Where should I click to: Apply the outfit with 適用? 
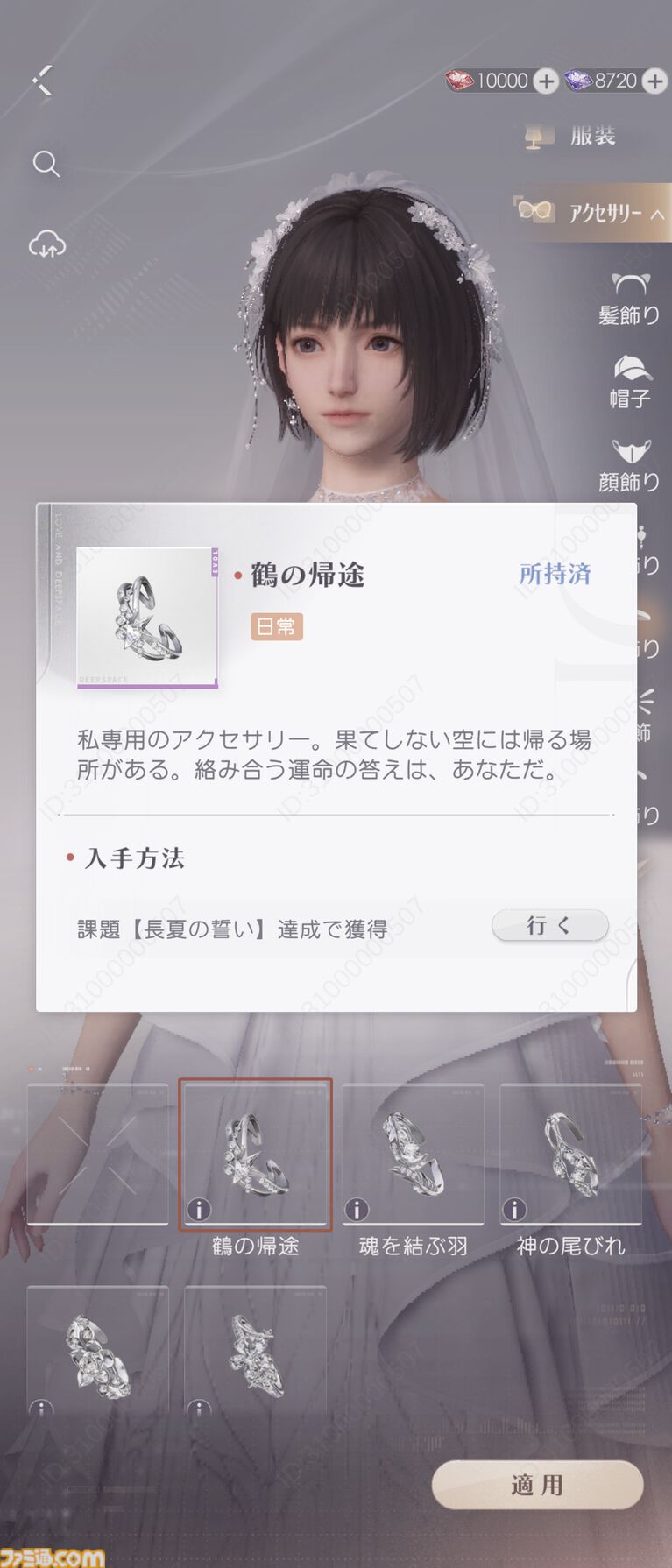click(537, 1485)
